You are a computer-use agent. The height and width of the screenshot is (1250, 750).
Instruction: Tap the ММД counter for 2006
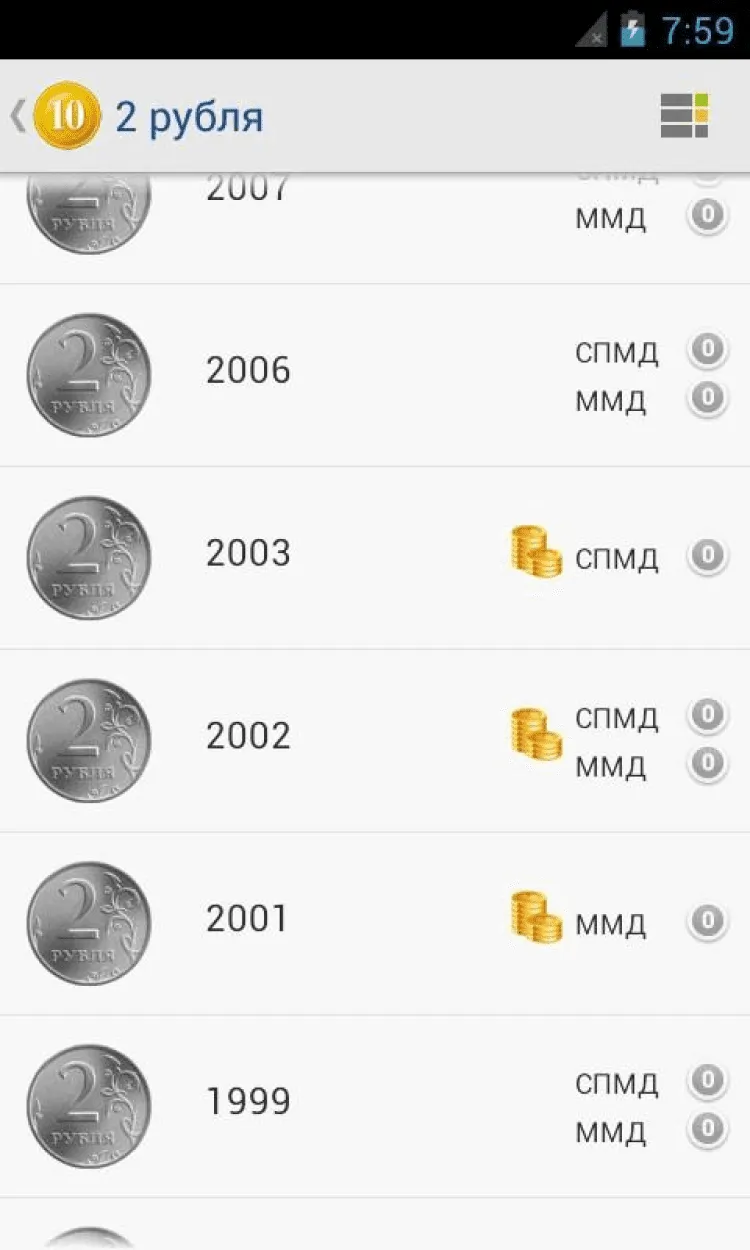[x=707, y=398]
